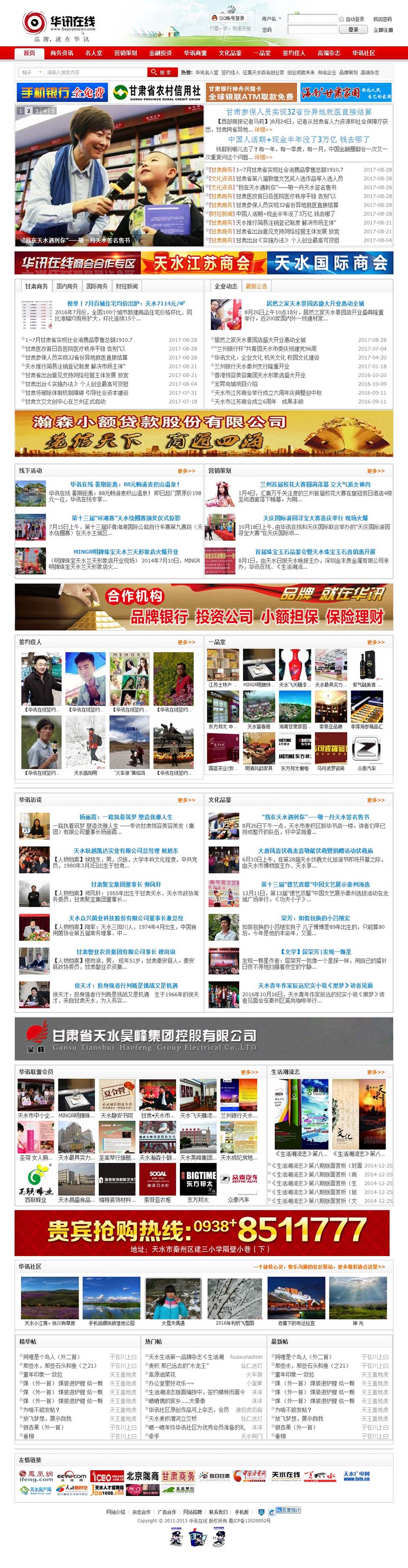Viewport: 408px width, 1568px height.
Task: Open headline 甘肃参保人员实现32省份异地就医直接结算
Action: click(299, 112)
